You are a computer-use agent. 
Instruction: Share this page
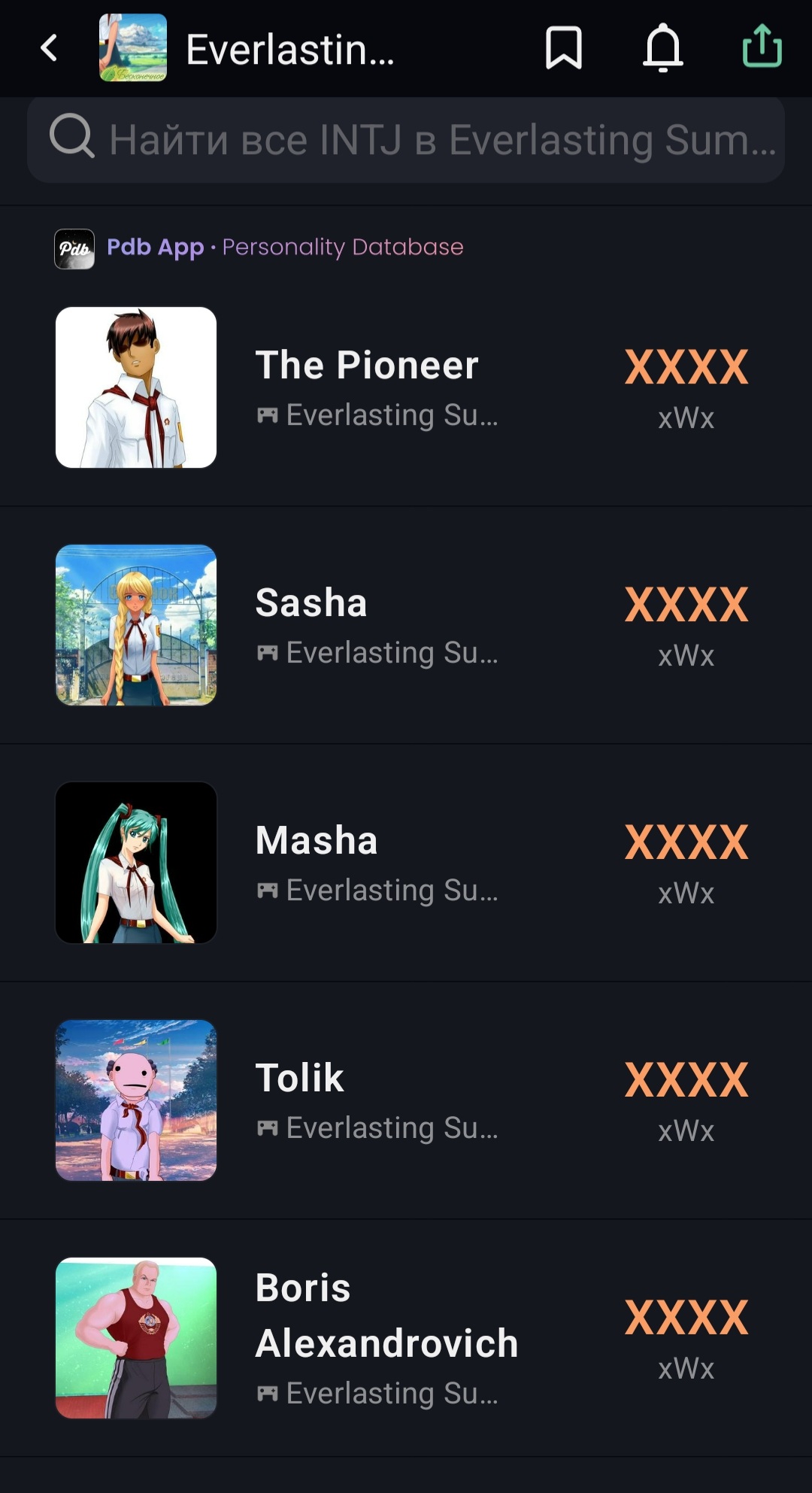(x=762, y=47)
